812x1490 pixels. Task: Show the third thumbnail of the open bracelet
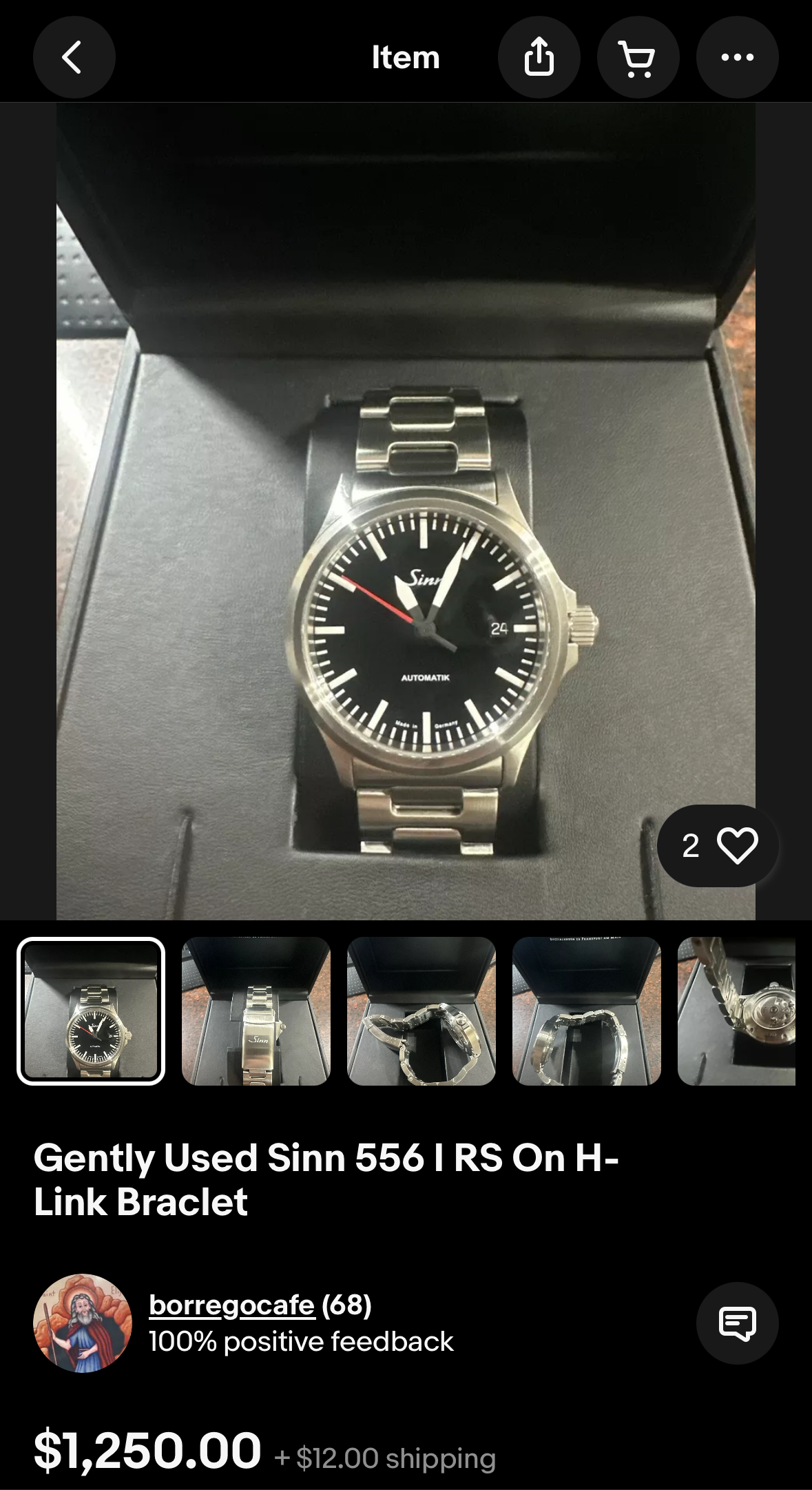coord(421,1011)
